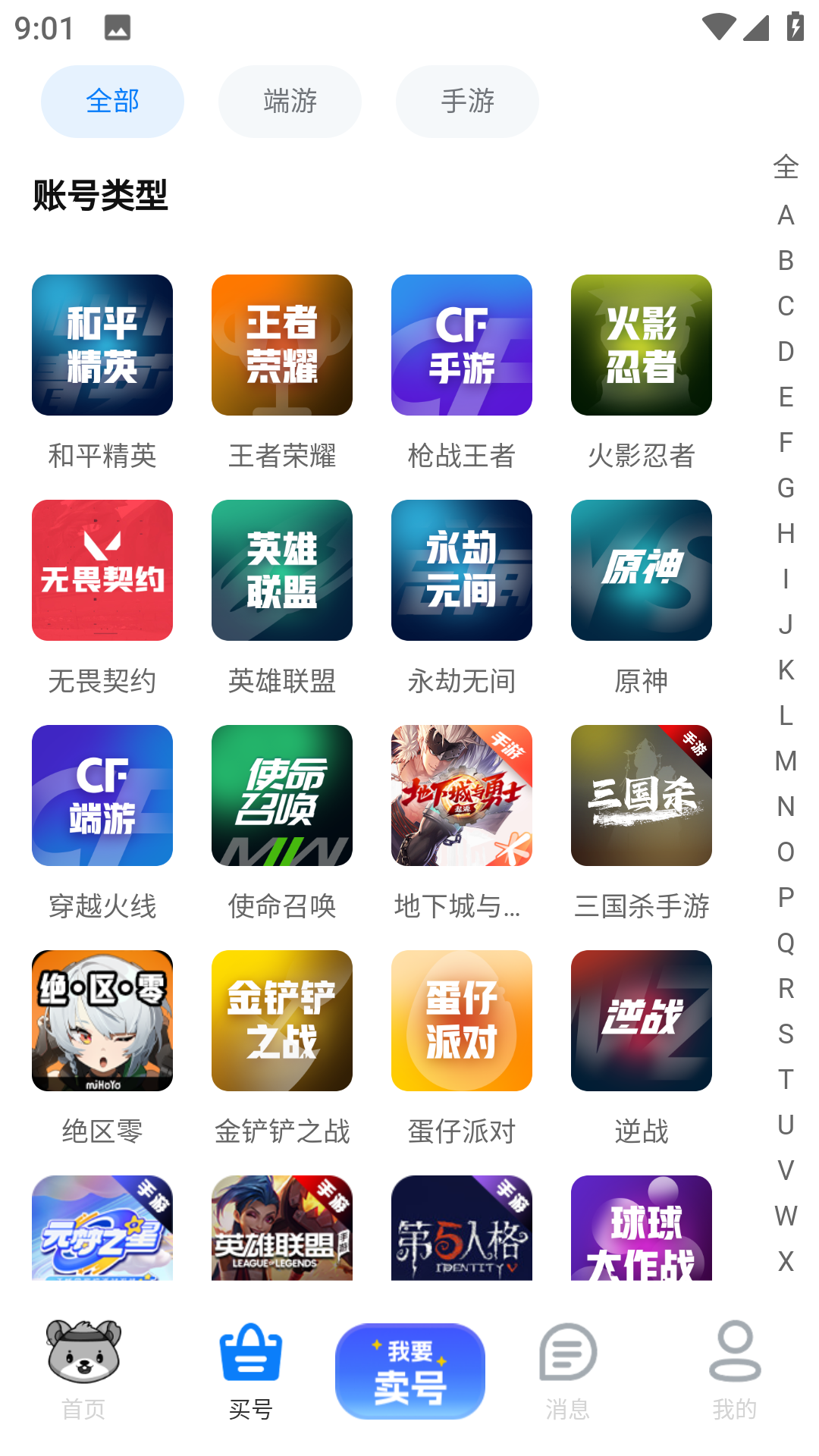Open 三国杀手游 game tile
Image resolution: width=819 pixels, height=1456 pixels.
[642, 795]
